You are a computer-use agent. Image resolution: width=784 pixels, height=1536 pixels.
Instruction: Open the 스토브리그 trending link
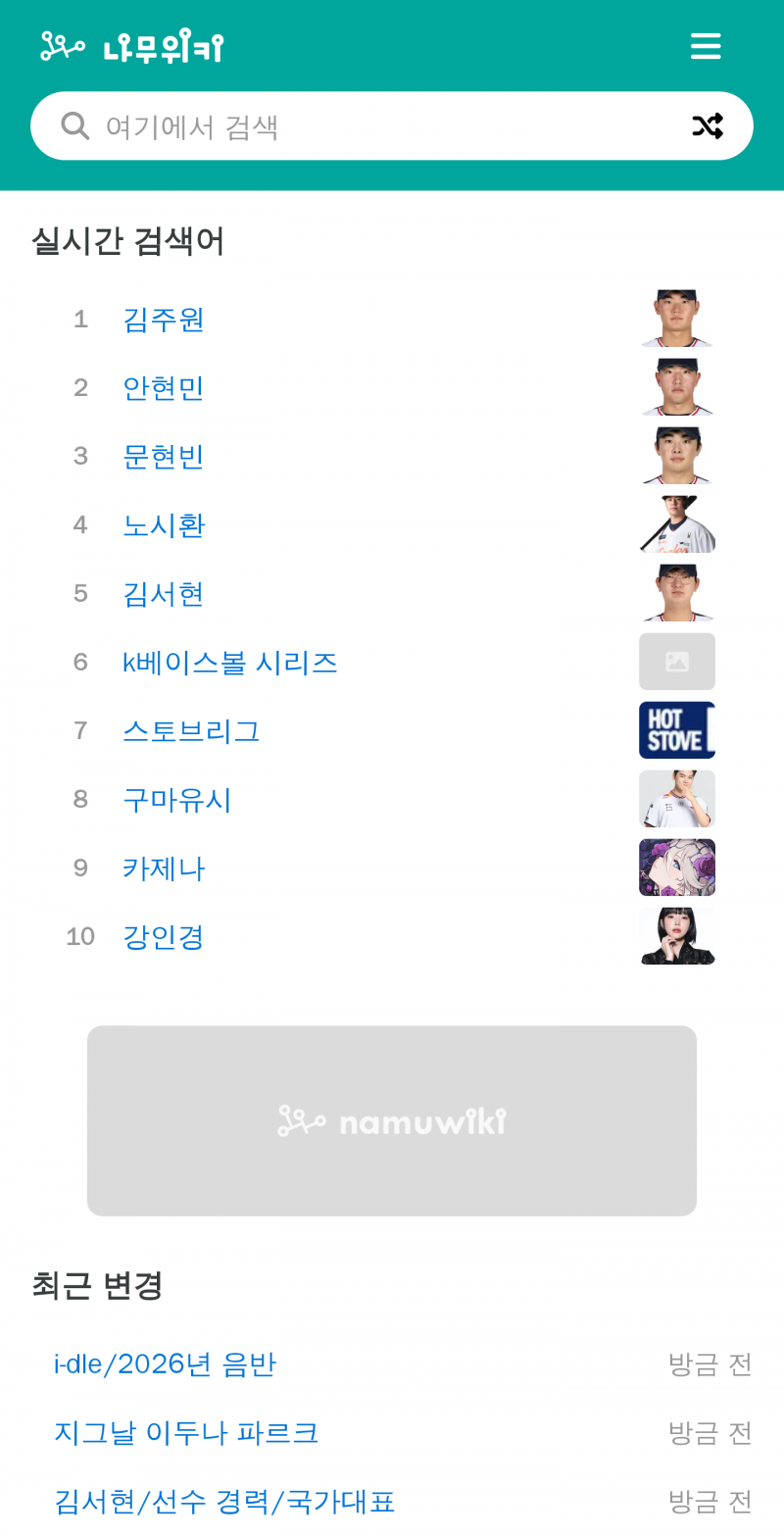[x=191, y=729]
